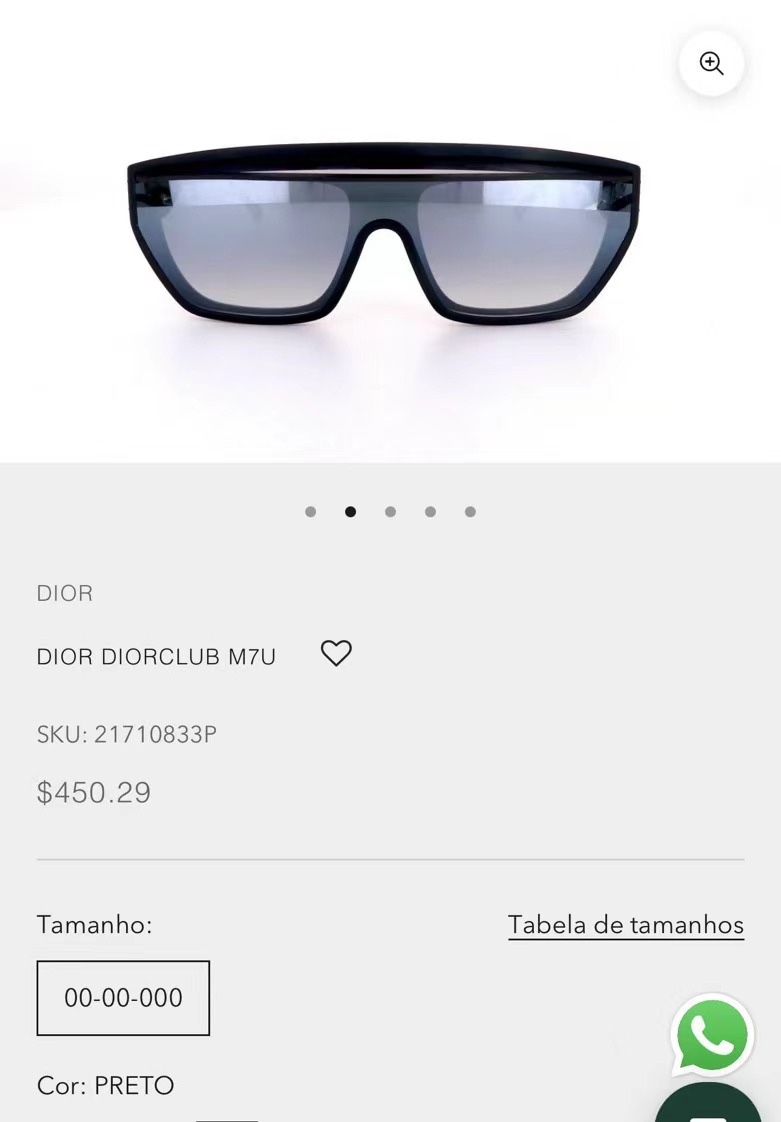Open the Dior sunglasses product image

pyautogui.click(x=384, y=235)
